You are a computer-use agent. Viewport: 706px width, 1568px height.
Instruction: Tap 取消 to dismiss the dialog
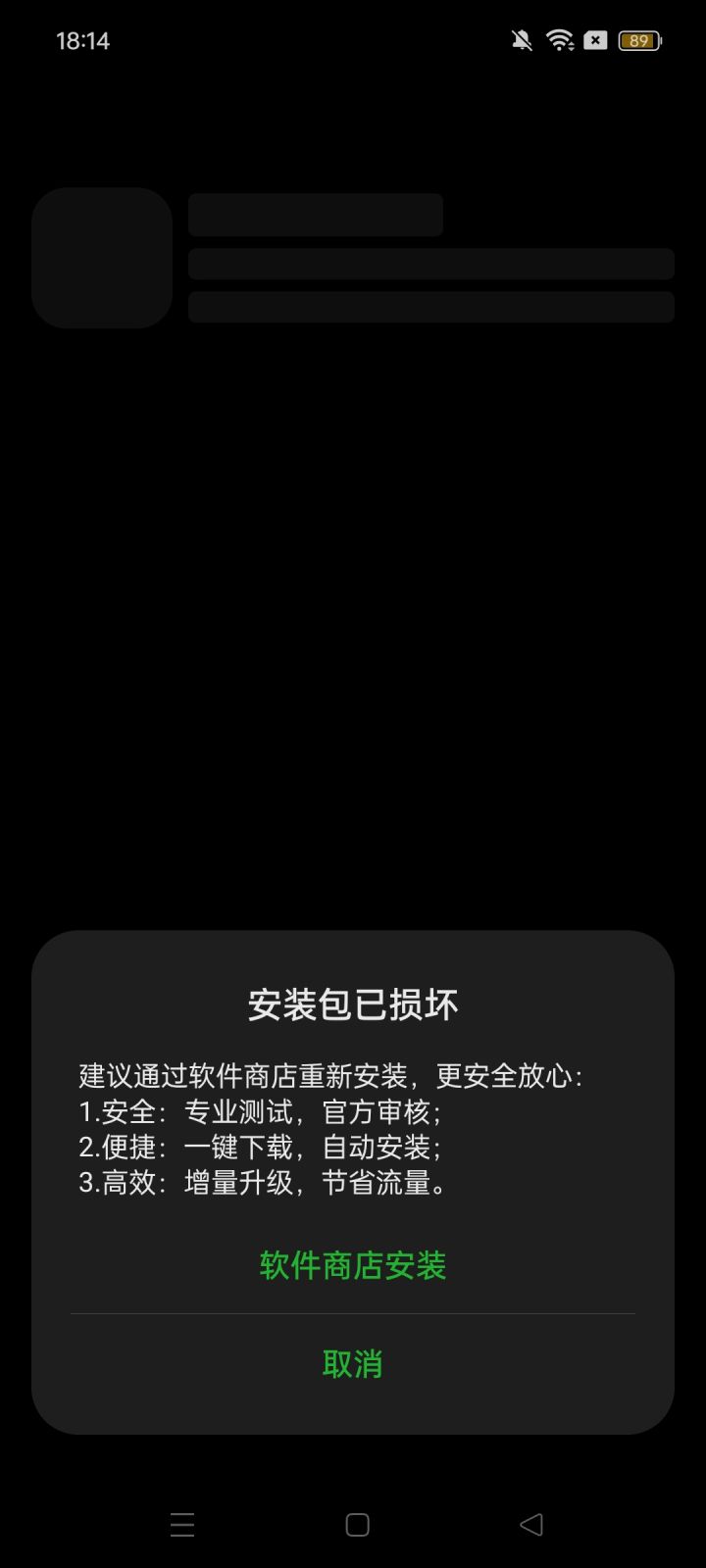tap(353, 1361)
